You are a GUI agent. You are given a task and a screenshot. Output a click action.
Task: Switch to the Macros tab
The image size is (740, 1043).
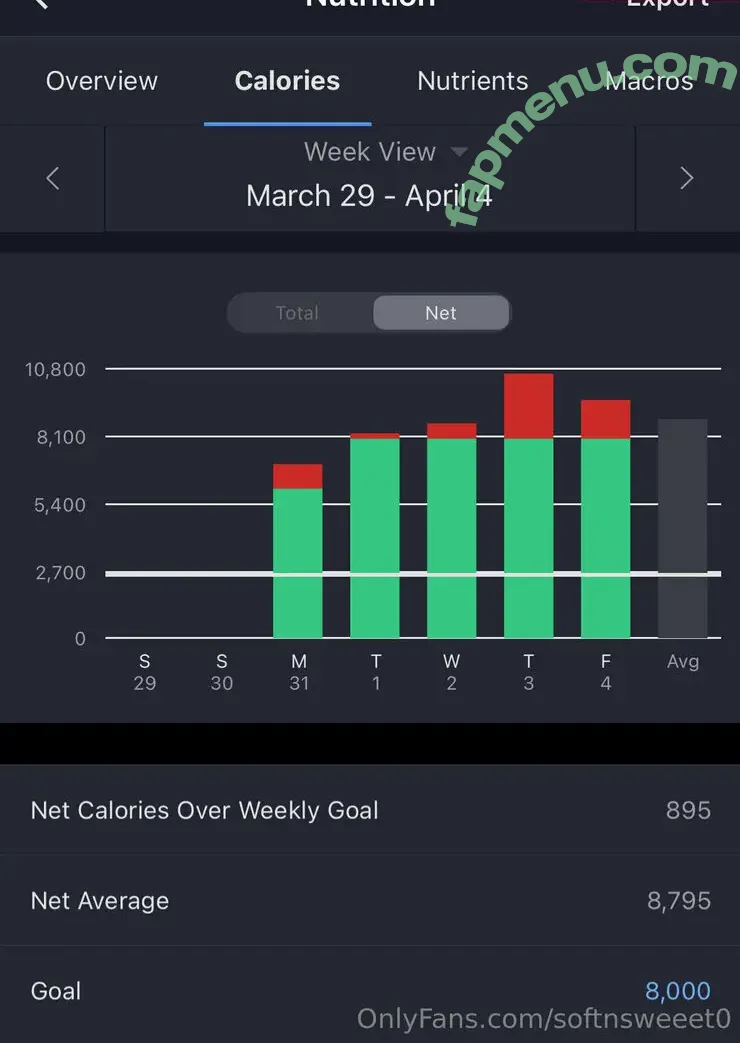[x=649, y=81]
